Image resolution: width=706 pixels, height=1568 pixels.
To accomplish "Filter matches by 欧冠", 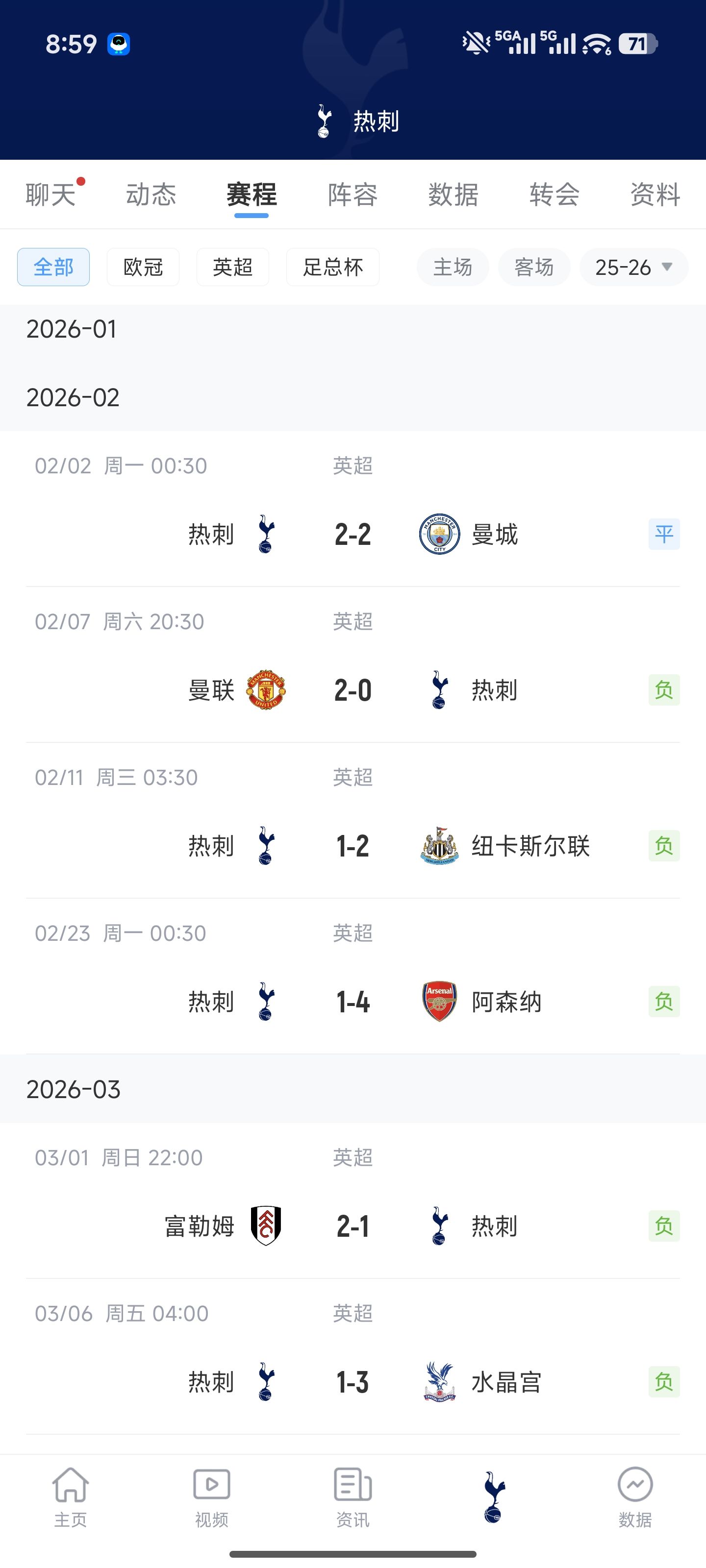I will pos(143,267).
